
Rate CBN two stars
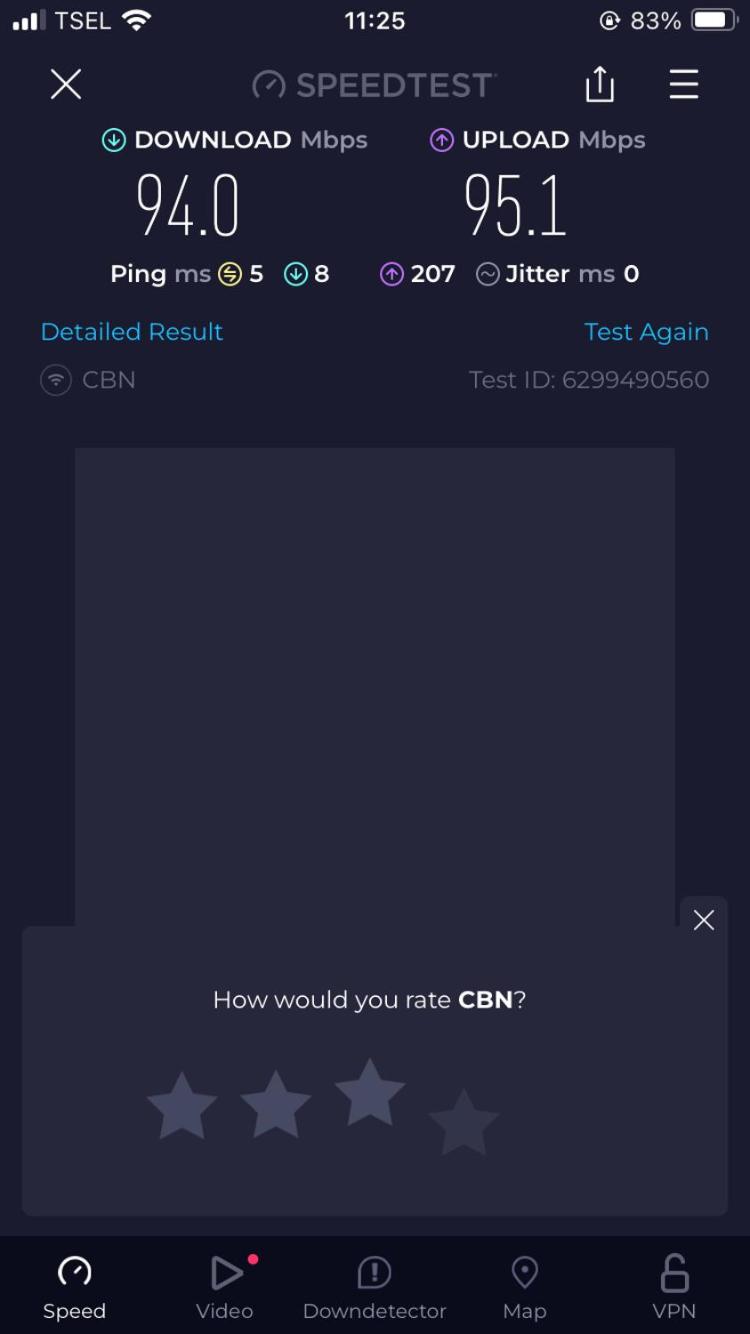click(x=276, y=1105)
